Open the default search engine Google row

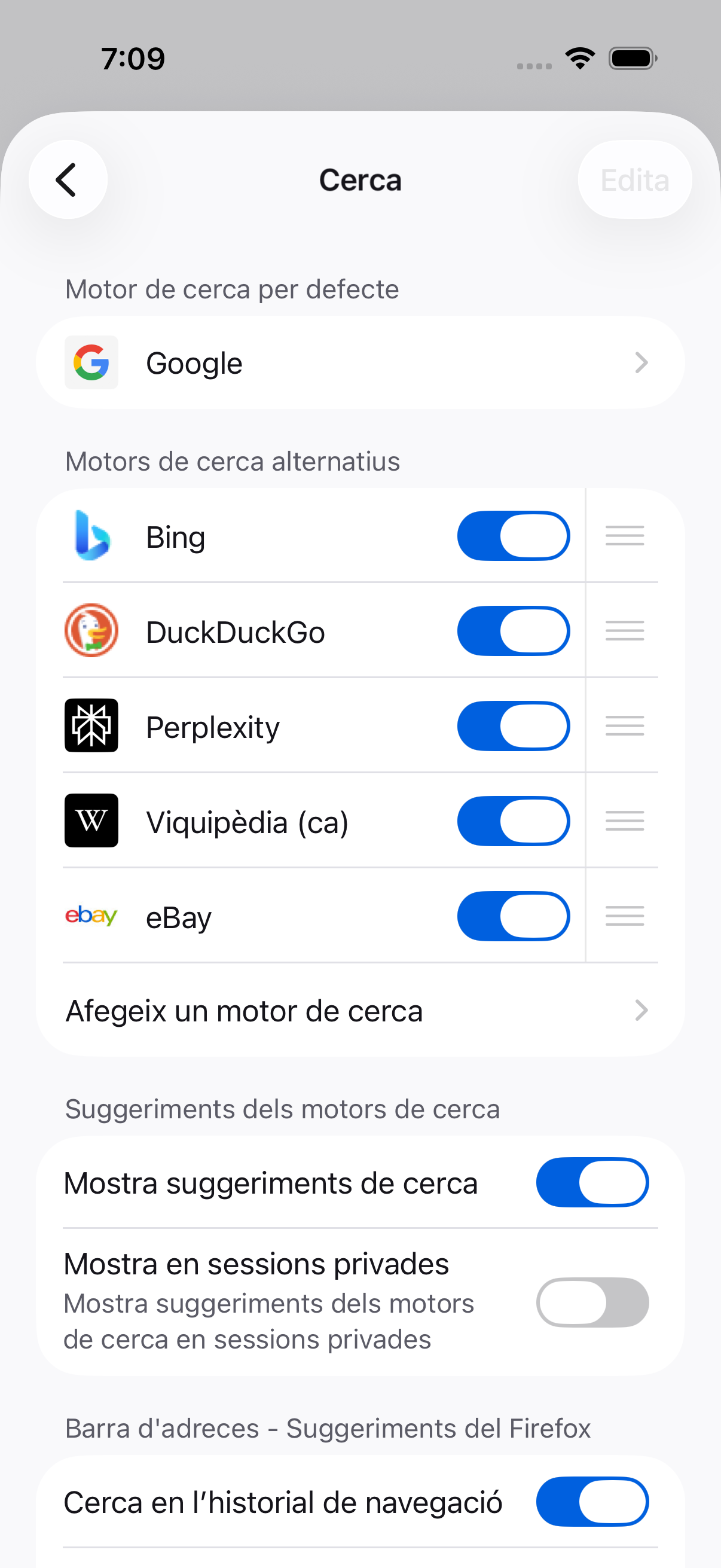tap(360, 363)
